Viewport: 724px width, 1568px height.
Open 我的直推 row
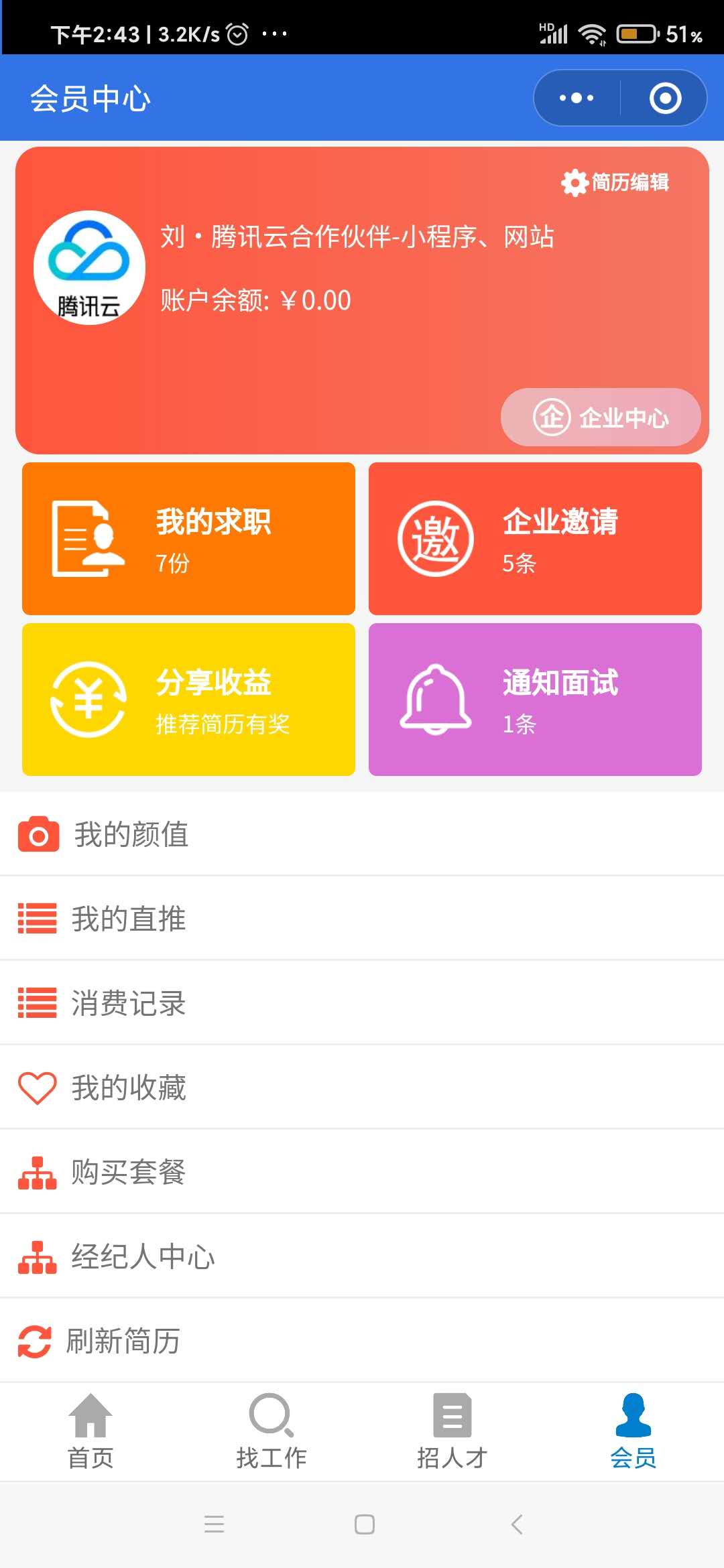tap(362, 918)
